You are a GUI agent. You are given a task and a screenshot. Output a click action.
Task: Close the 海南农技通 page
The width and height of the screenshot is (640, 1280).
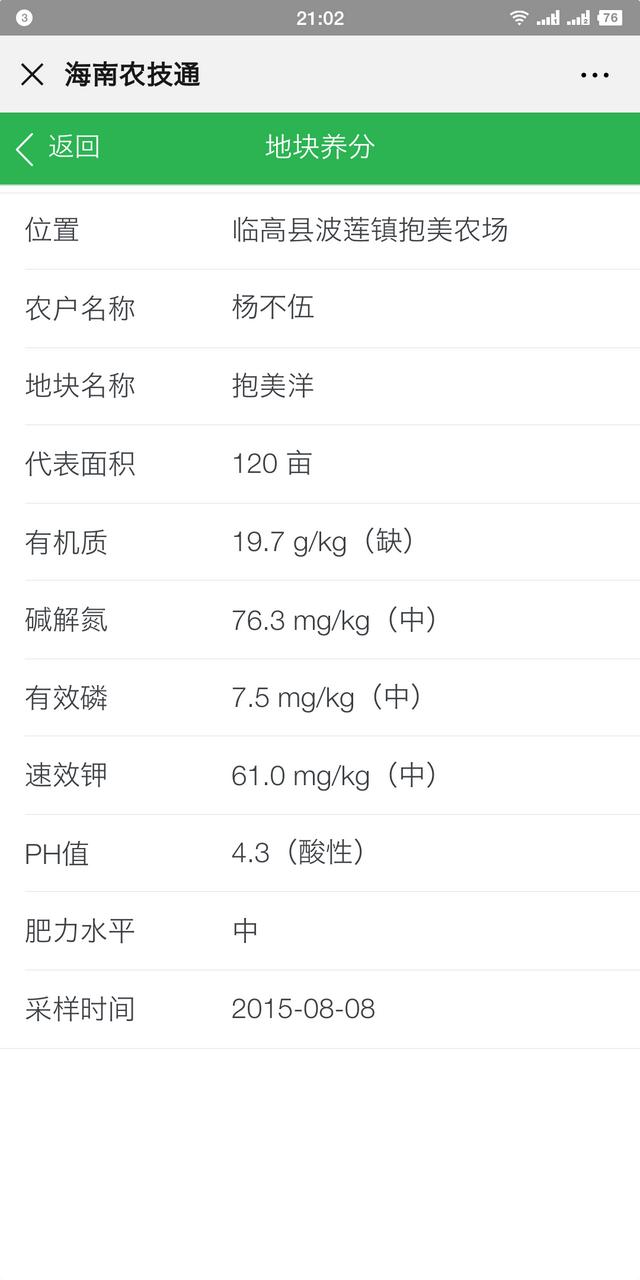click(32, 75)
